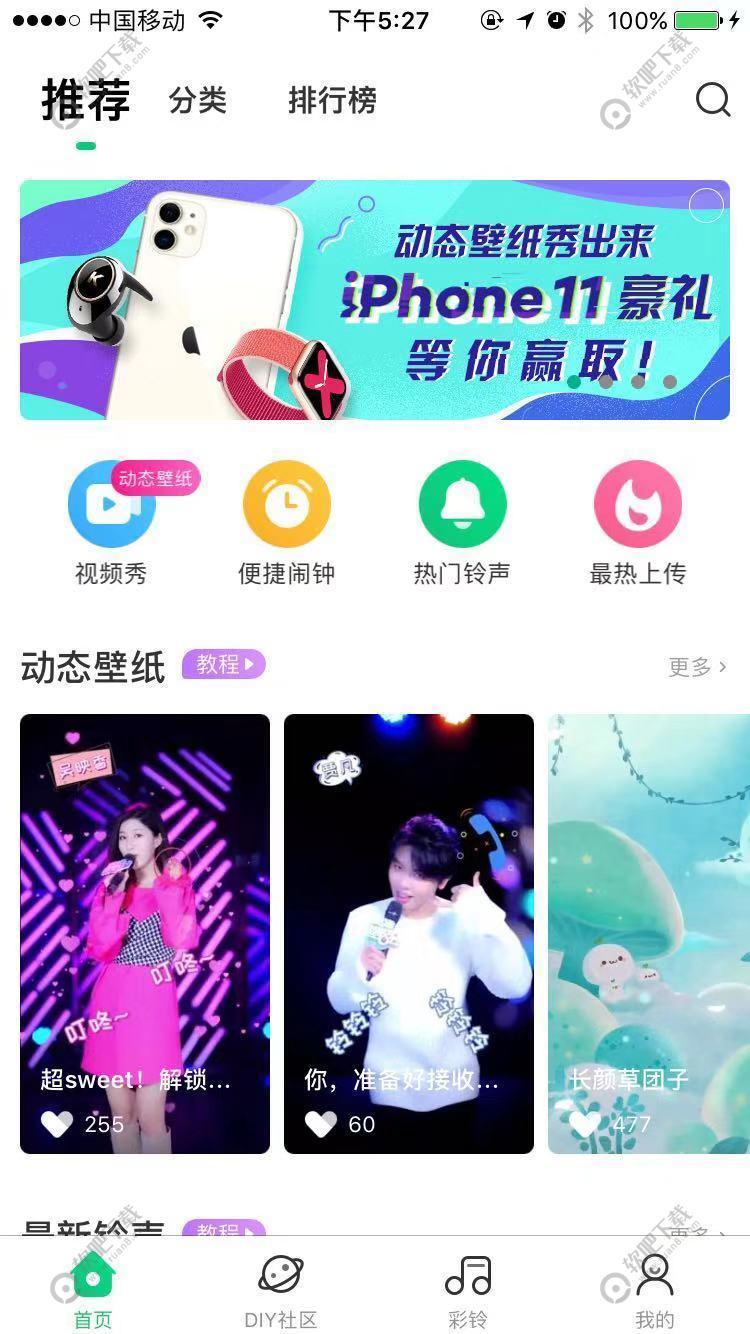This screenshot has height=1334, width=750.
Task: Switch to the 分类 category tab
Action: point(198,100)
